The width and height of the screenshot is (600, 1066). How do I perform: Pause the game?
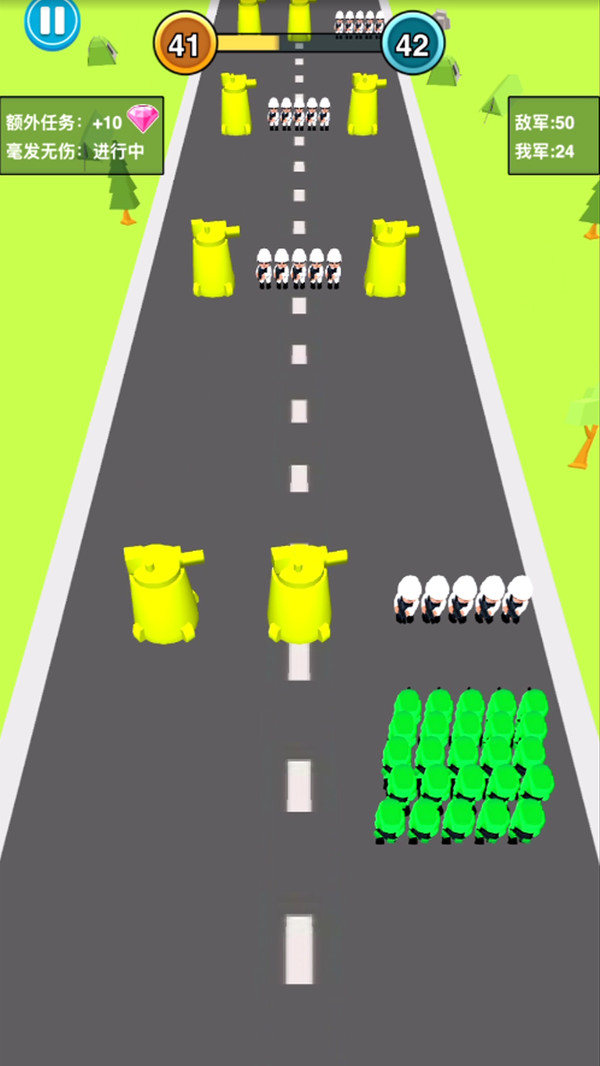pos(52,20)
